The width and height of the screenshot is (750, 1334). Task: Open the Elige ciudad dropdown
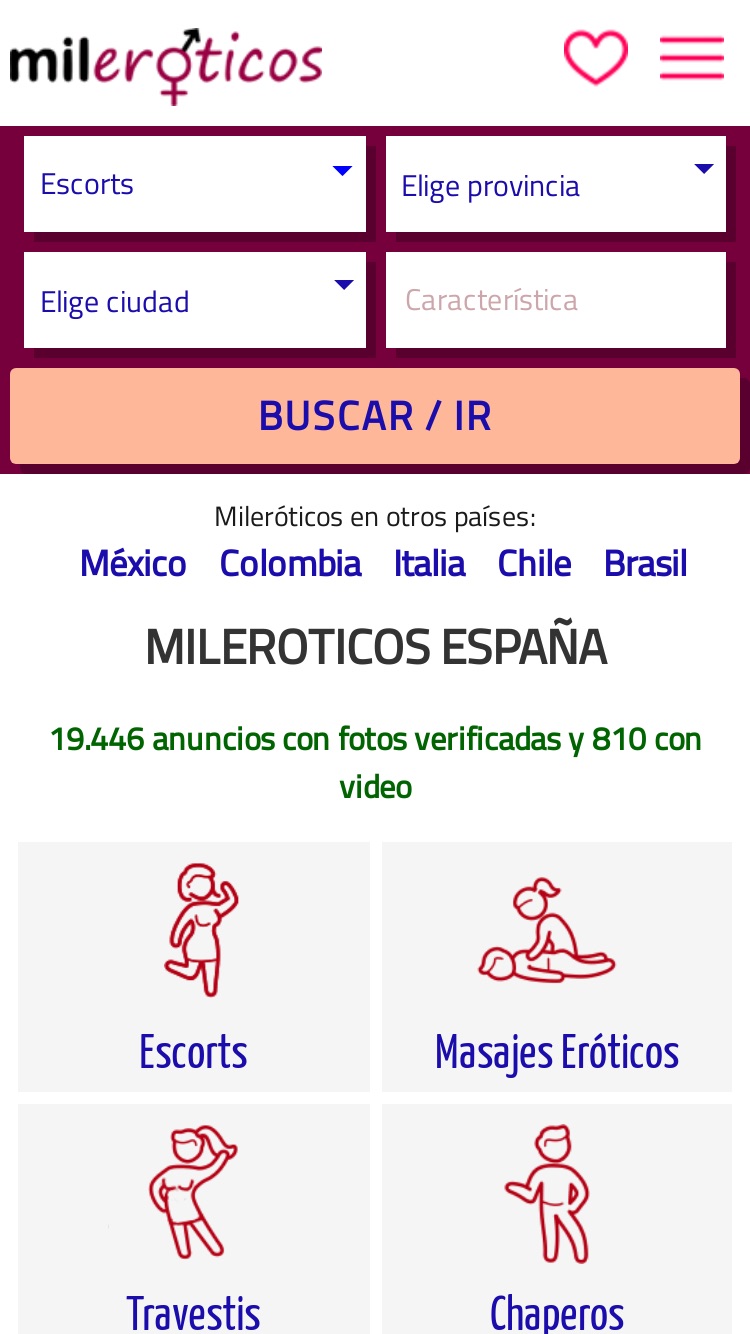195,300
